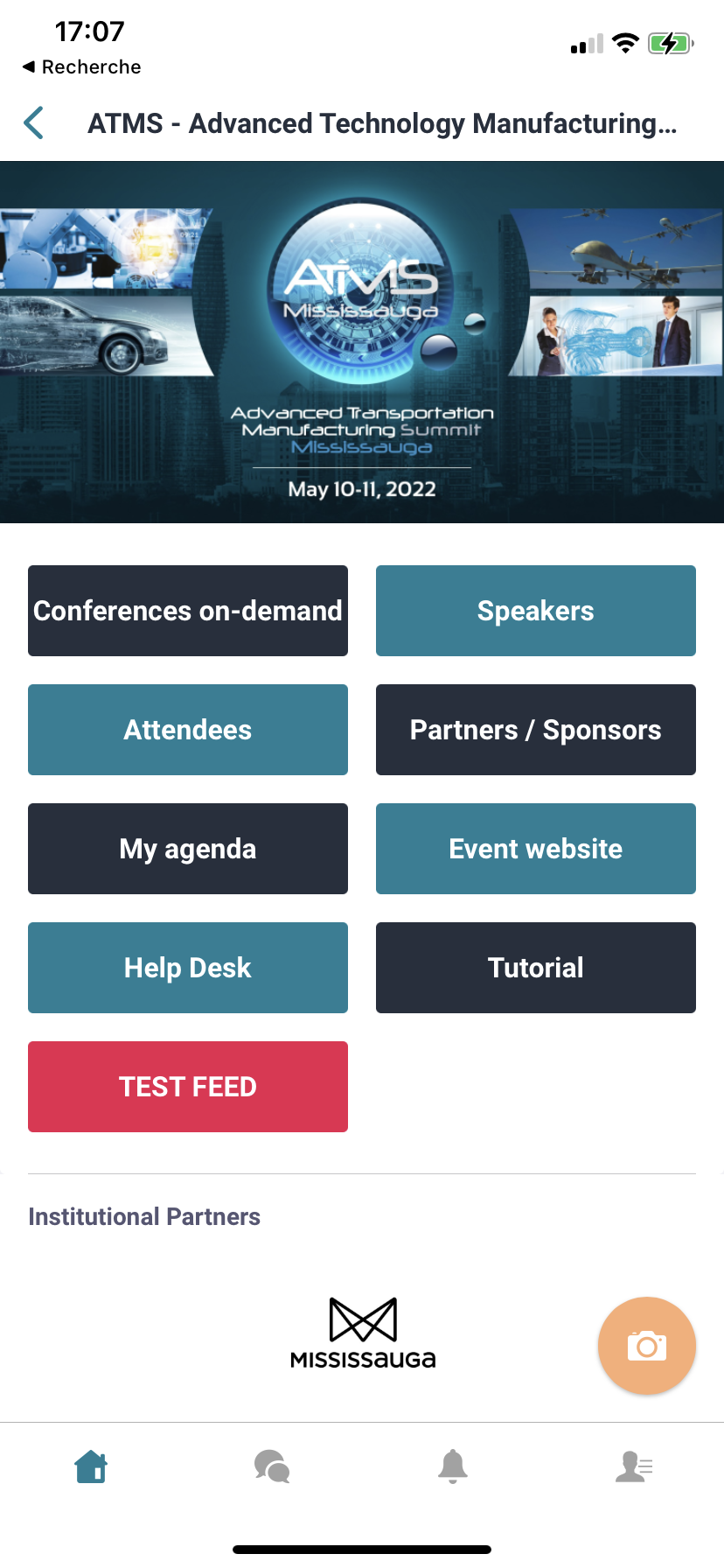Tap the ATMS event banner image

(x=362, y=341)
